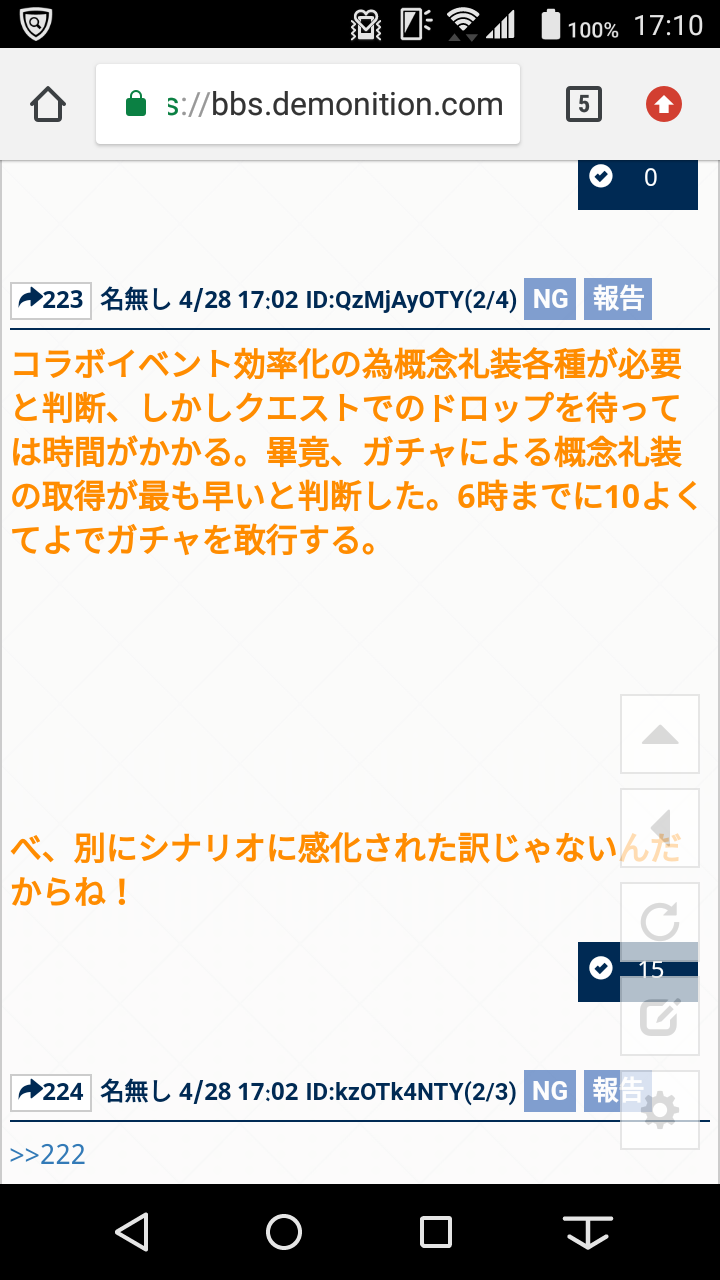Upvote post 223 with 15 votes
The height and width of the screenshot is (1280, 720).
coord(601,968)
